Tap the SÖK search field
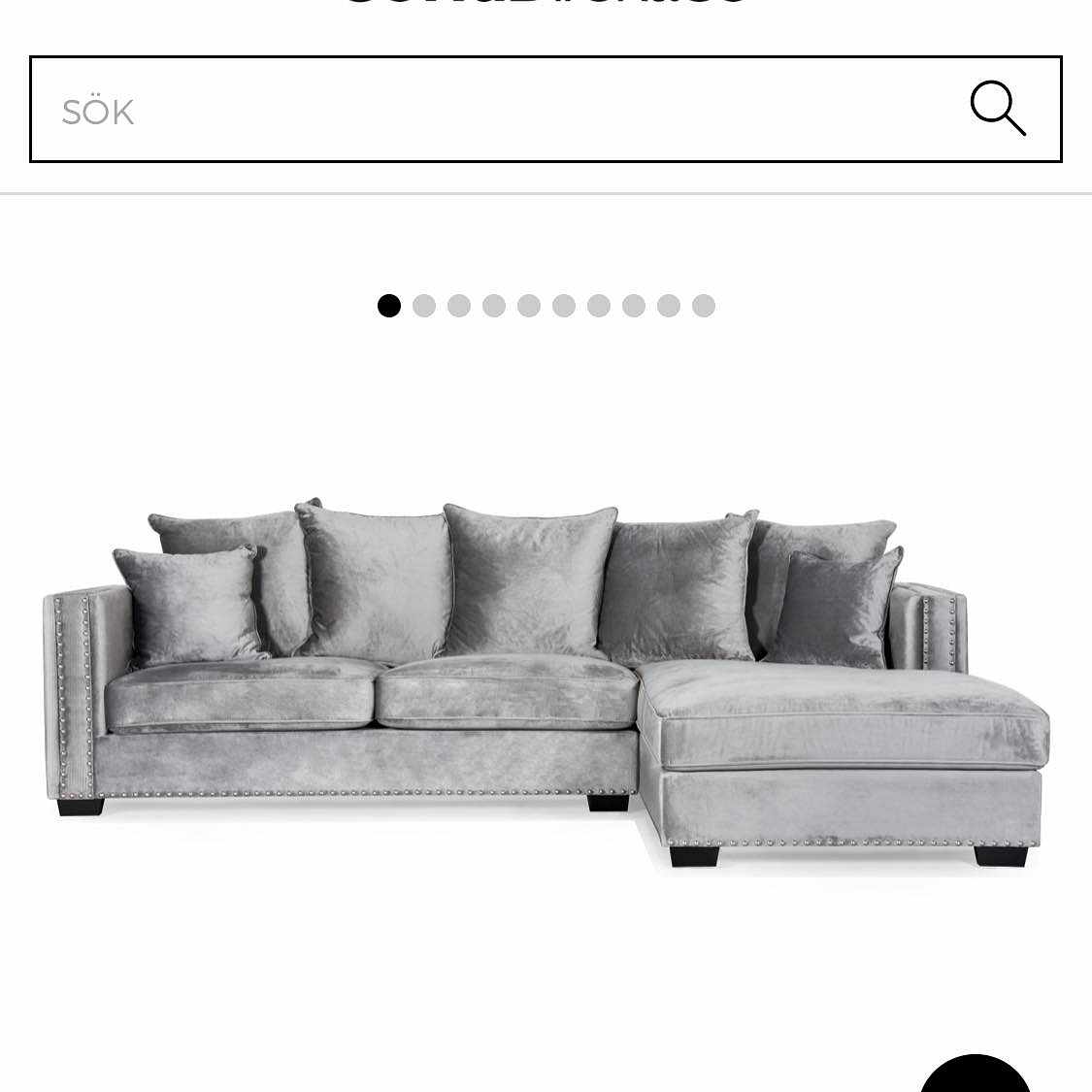 [485, 110]
